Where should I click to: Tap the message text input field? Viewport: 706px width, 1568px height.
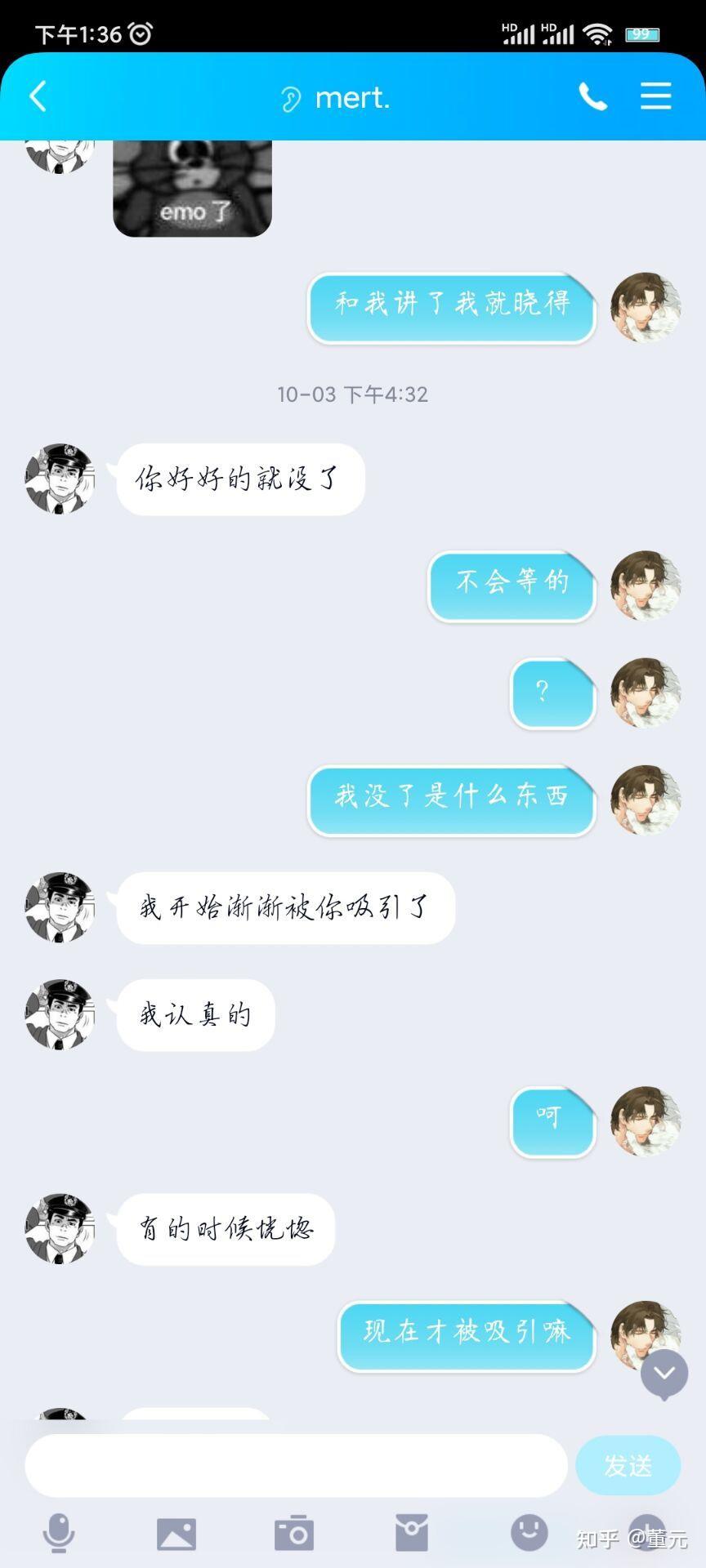(296, 1465)
